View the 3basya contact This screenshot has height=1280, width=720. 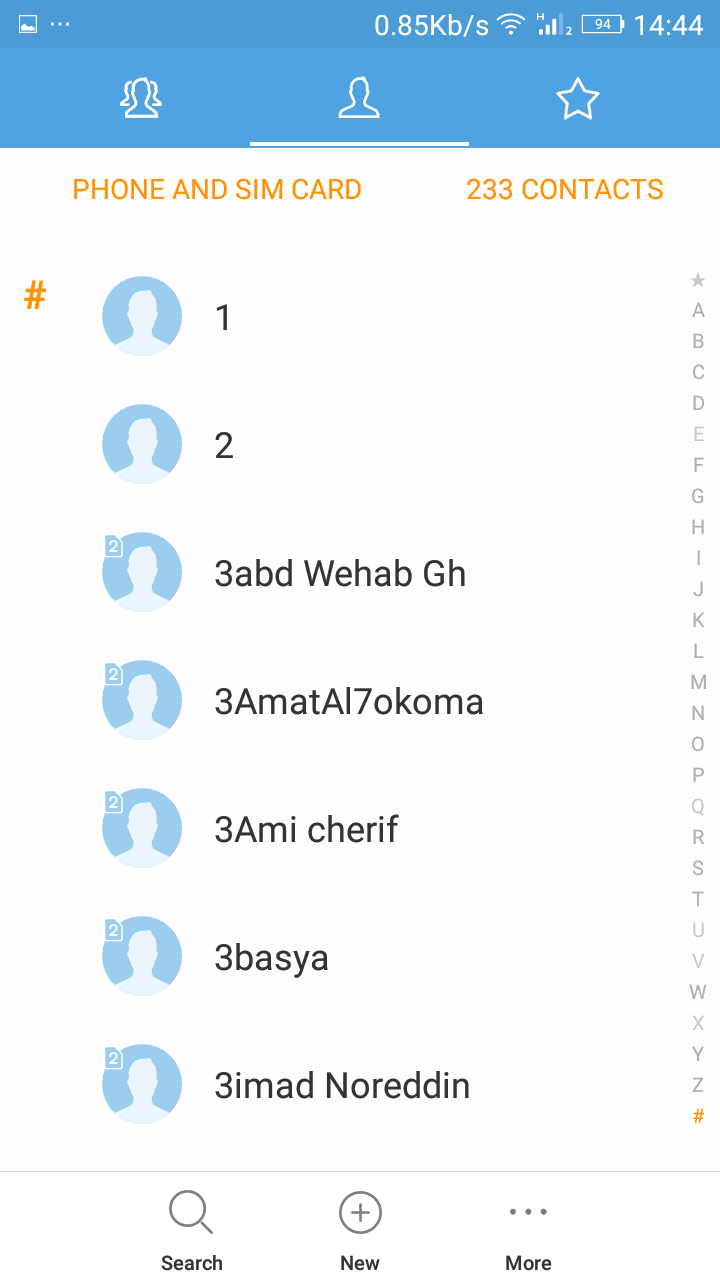point(271,958)
